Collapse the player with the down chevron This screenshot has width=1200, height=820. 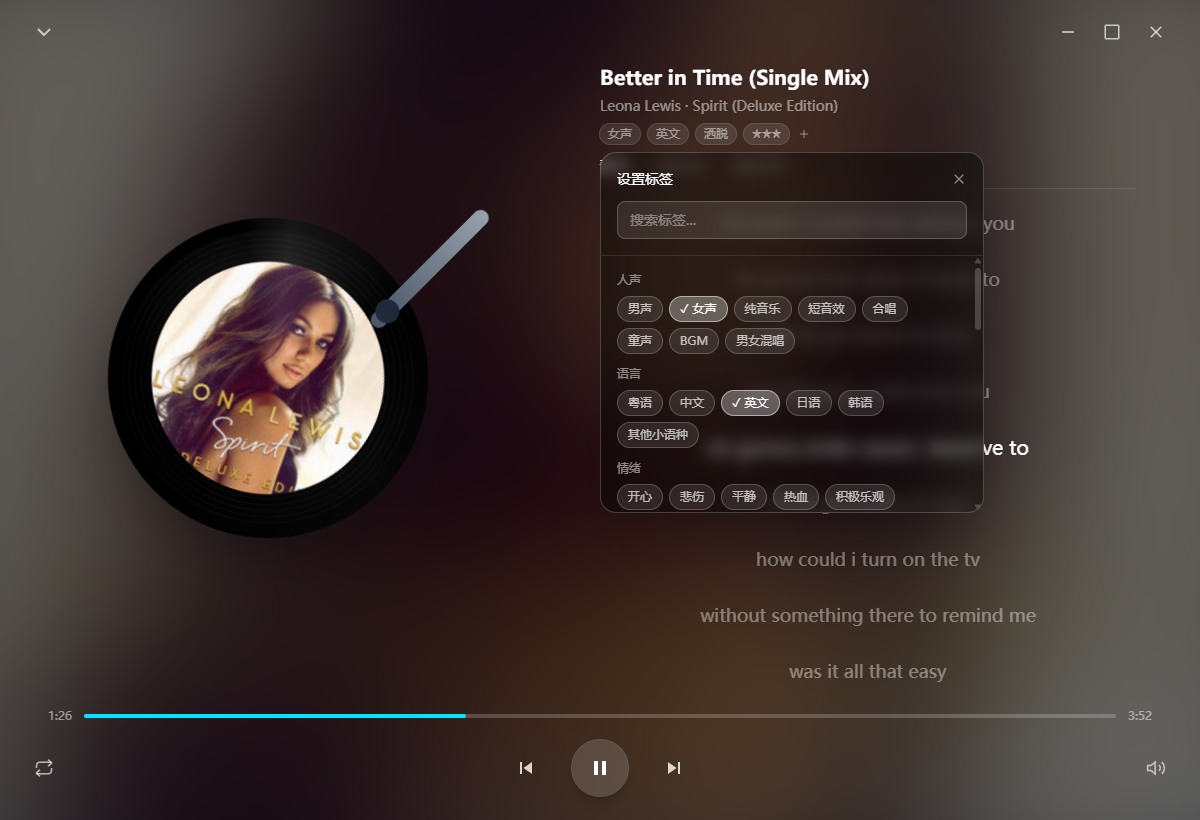coord(44,32)
